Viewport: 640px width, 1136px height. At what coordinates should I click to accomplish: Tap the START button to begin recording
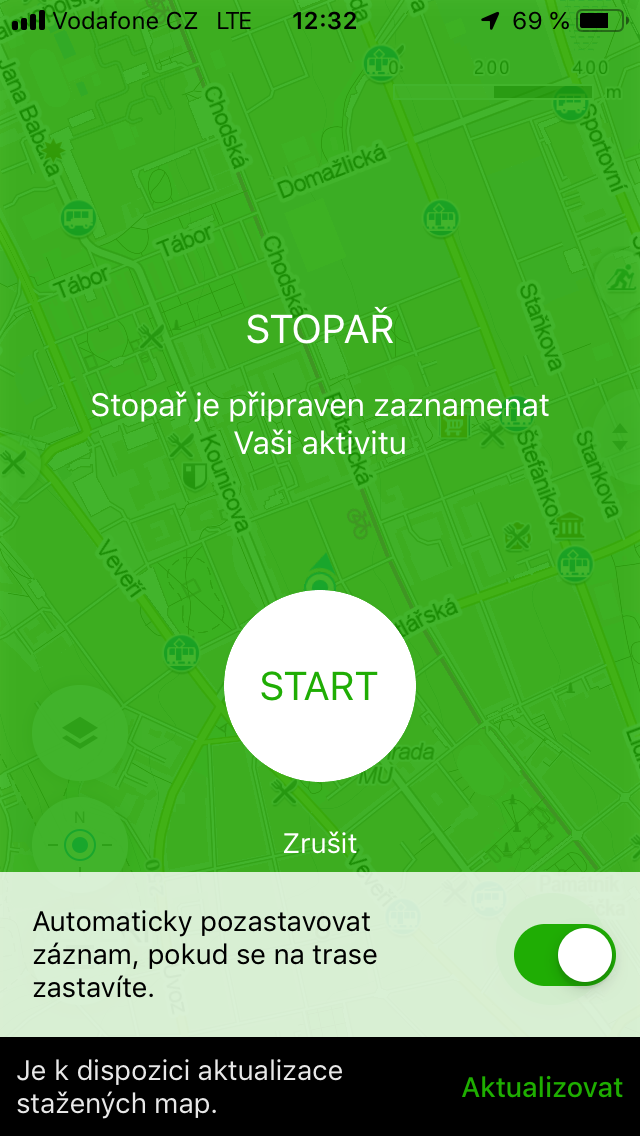320,686
